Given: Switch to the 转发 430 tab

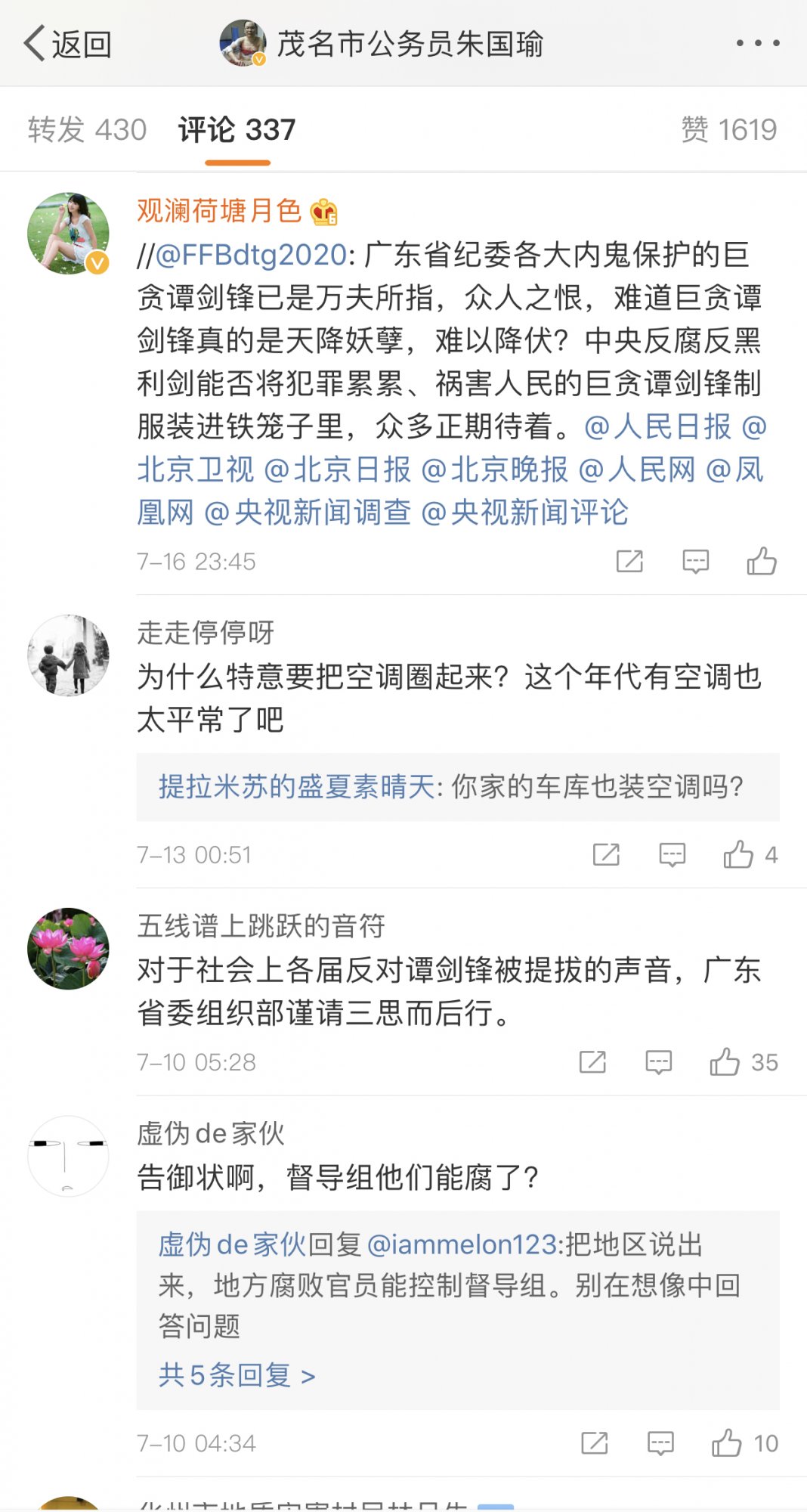Looking at the screenshot, I should point(87,130).
